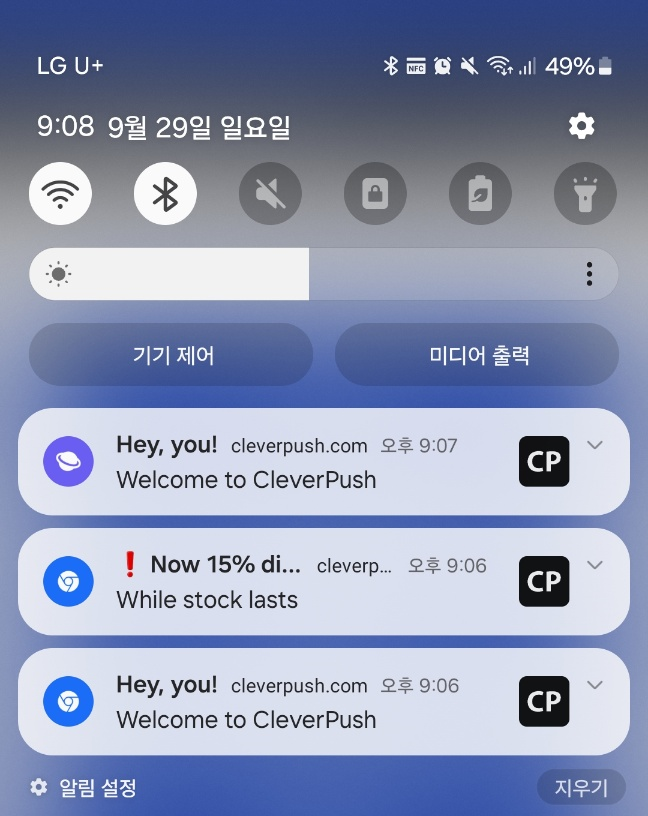
Task: Open 기기 제어 device control
Action: pyautogui.click(x=172, y=355)
